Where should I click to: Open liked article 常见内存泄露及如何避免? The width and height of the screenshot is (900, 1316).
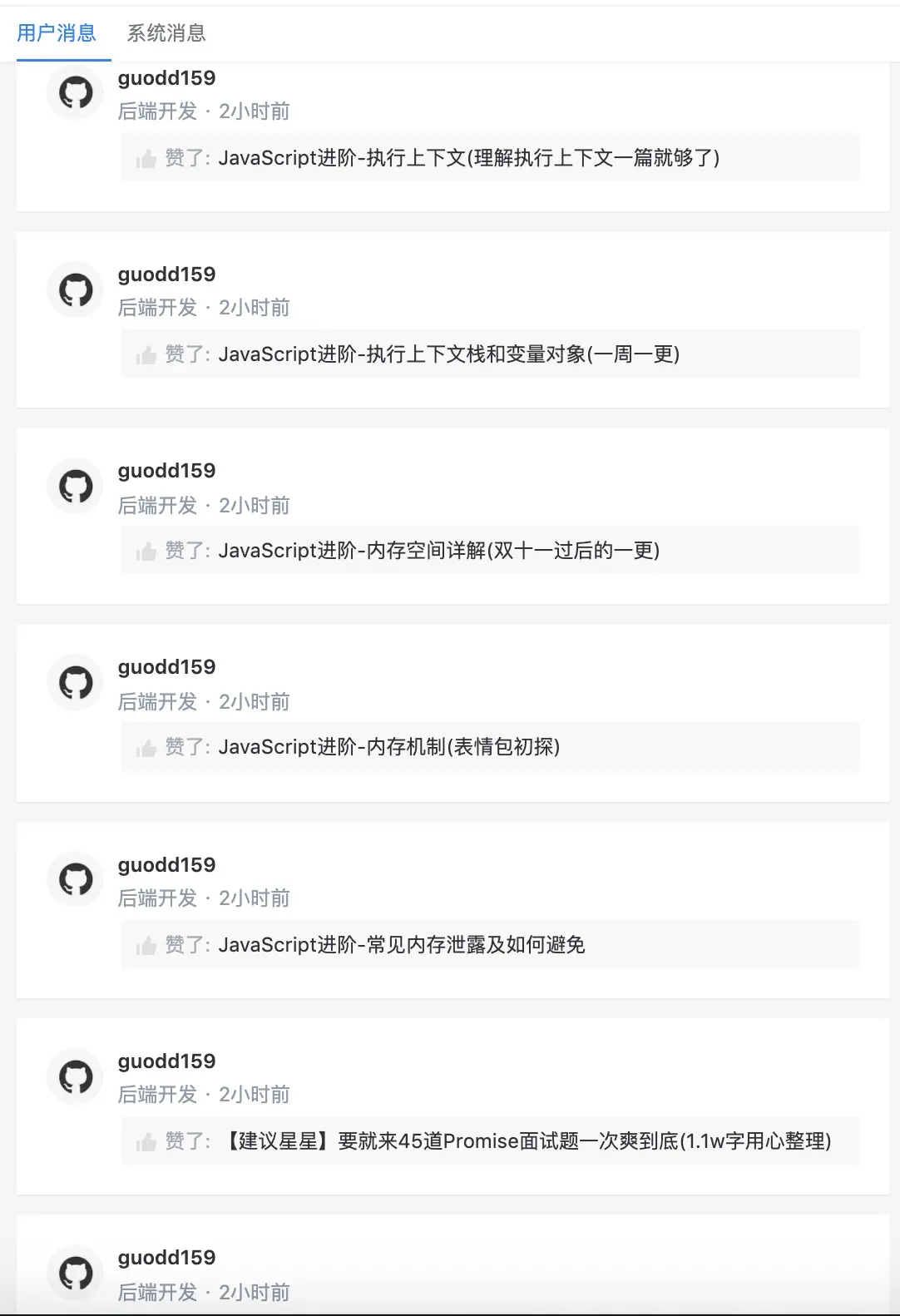tap(401, 945)
